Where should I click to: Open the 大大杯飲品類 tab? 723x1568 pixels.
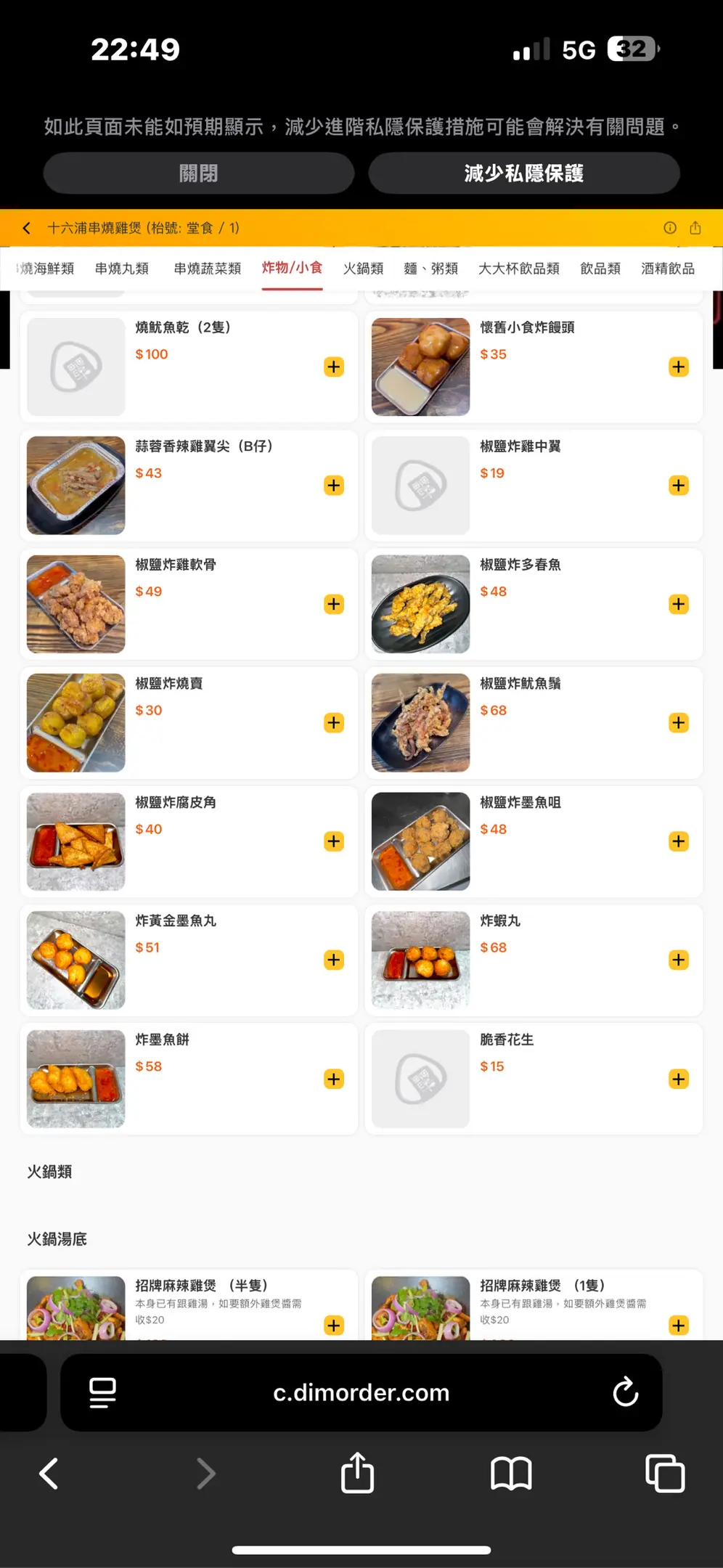click(x=518, y=269)
